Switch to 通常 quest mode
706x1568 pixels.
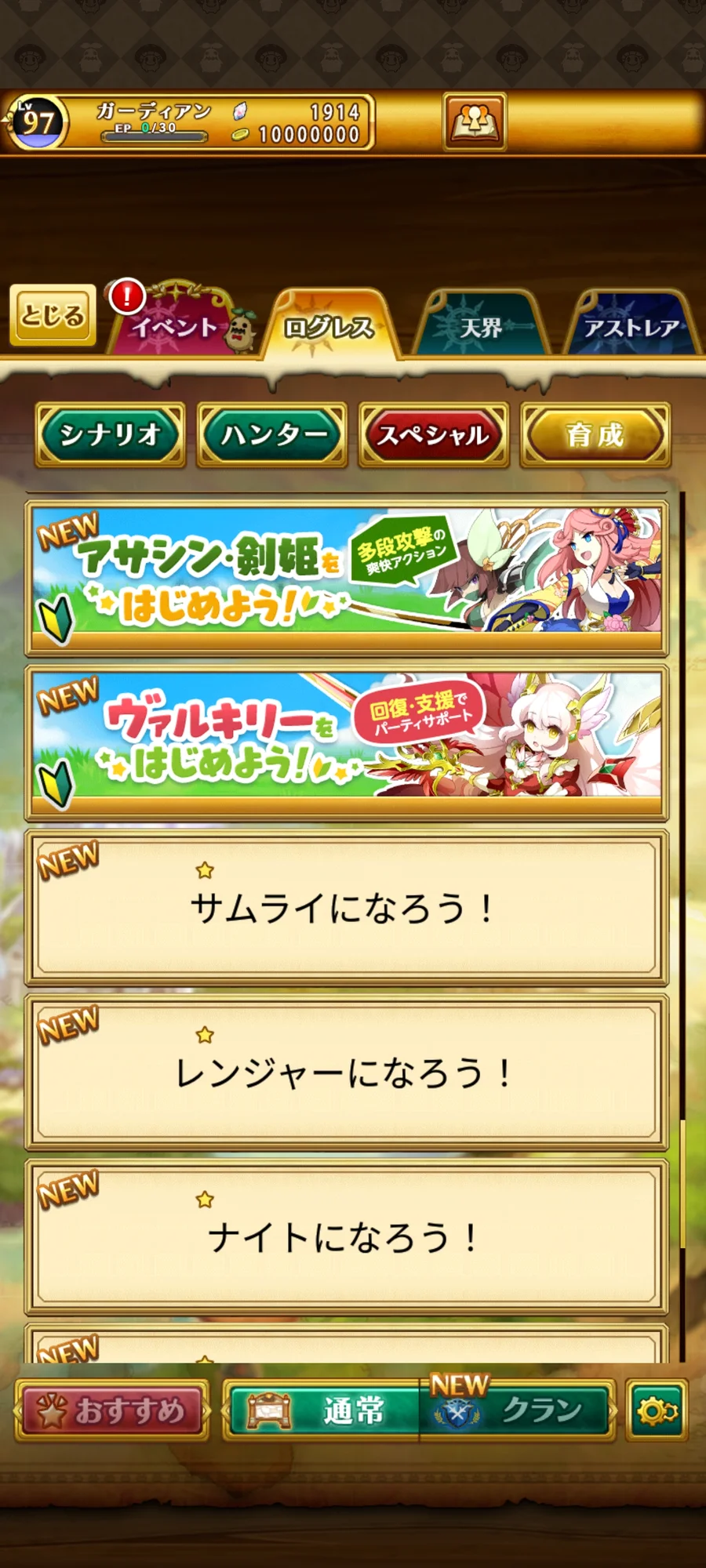[322, 1410]
